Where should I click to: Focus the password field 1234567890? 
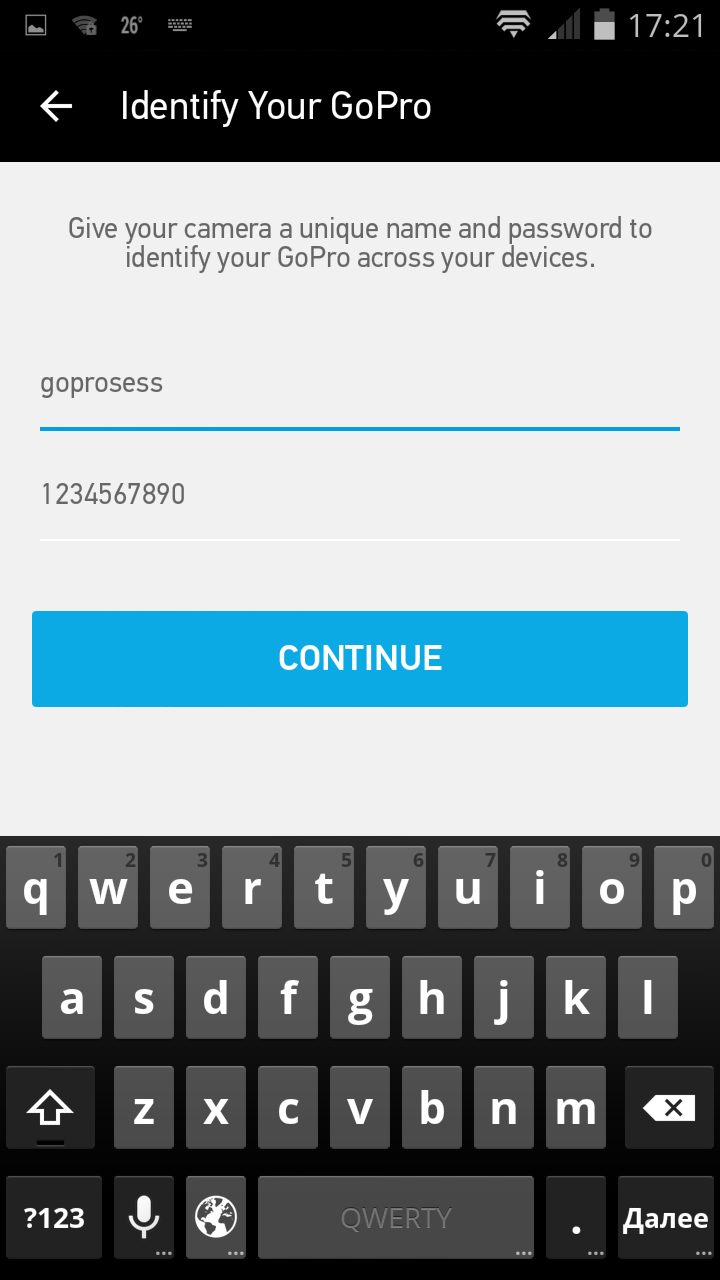coord(359,495)
